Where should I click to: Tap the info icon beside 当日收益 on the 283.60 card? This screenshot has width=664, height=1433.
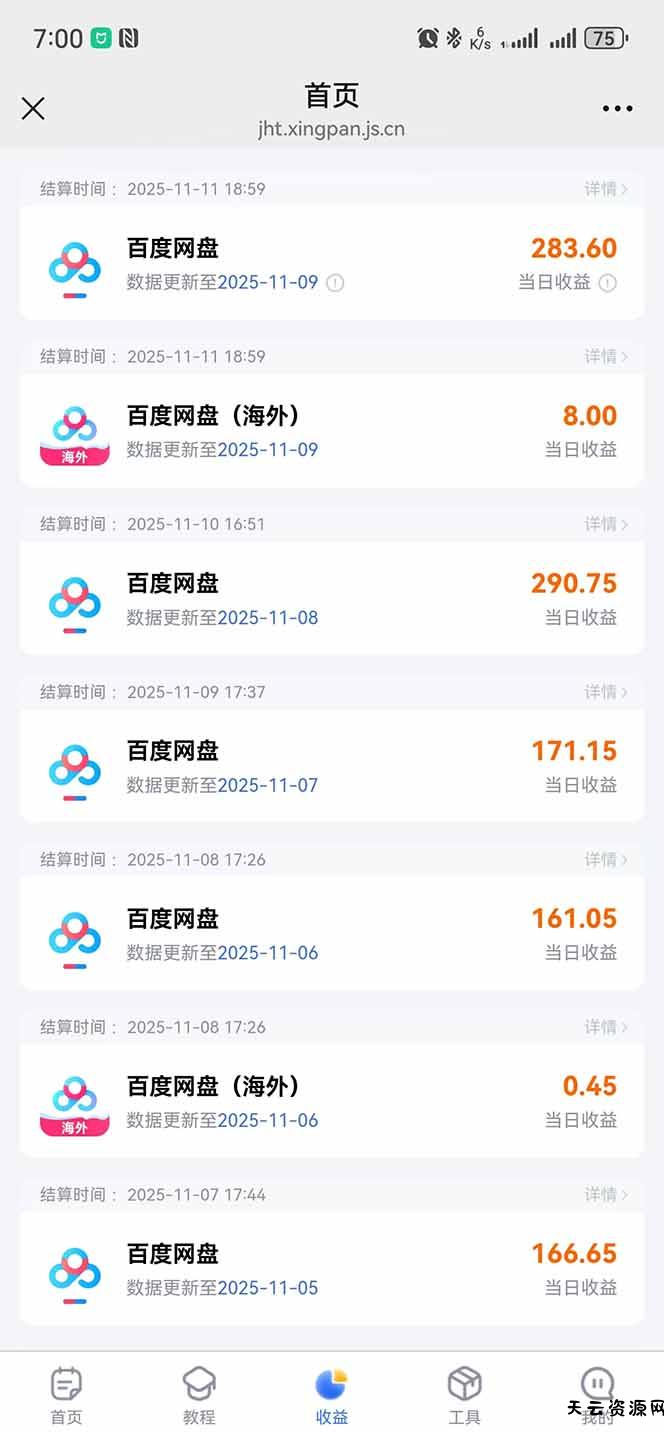point(607,283)
